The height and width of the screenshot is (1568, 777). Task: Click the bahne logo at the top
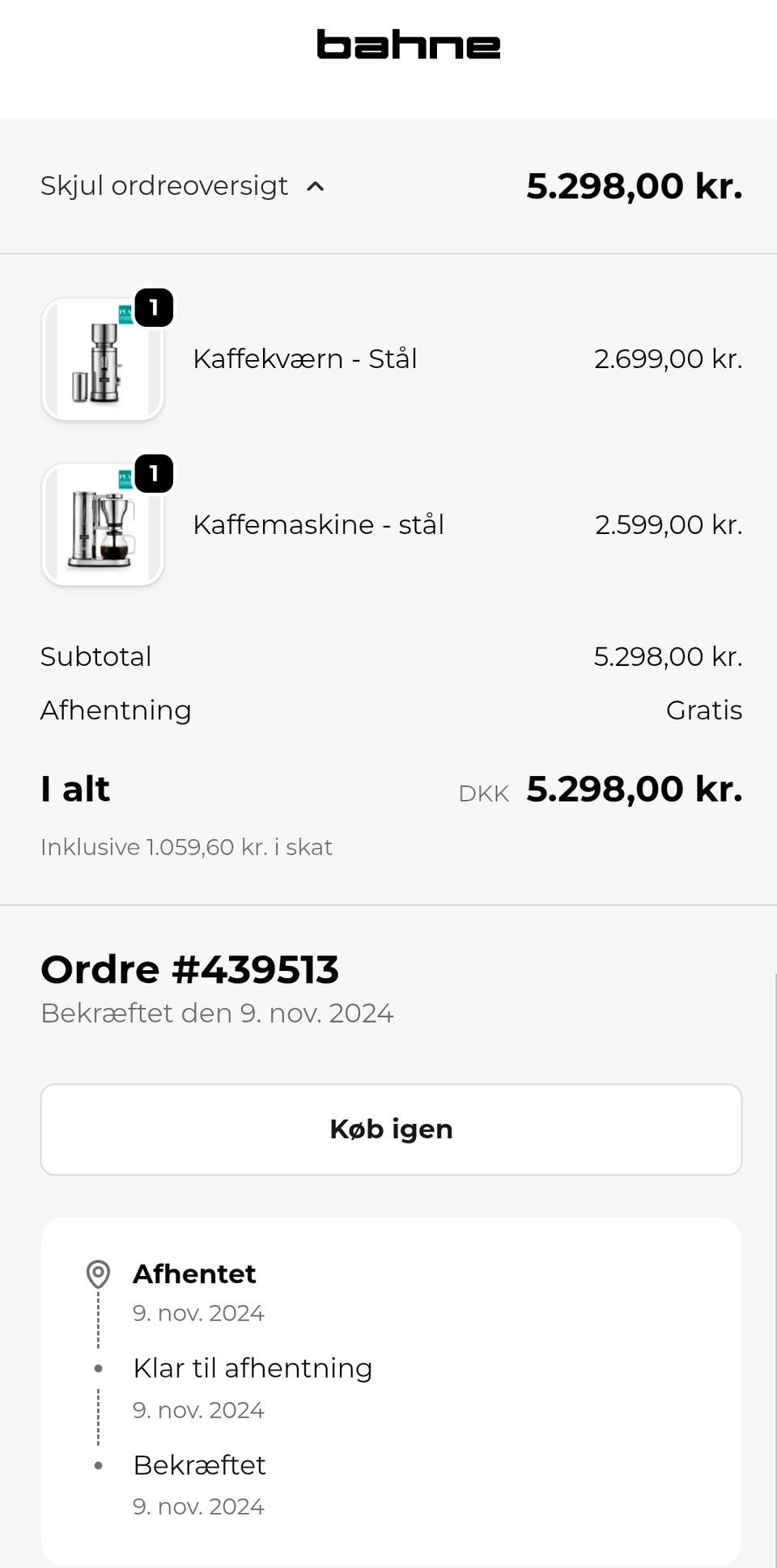[409, 46]
